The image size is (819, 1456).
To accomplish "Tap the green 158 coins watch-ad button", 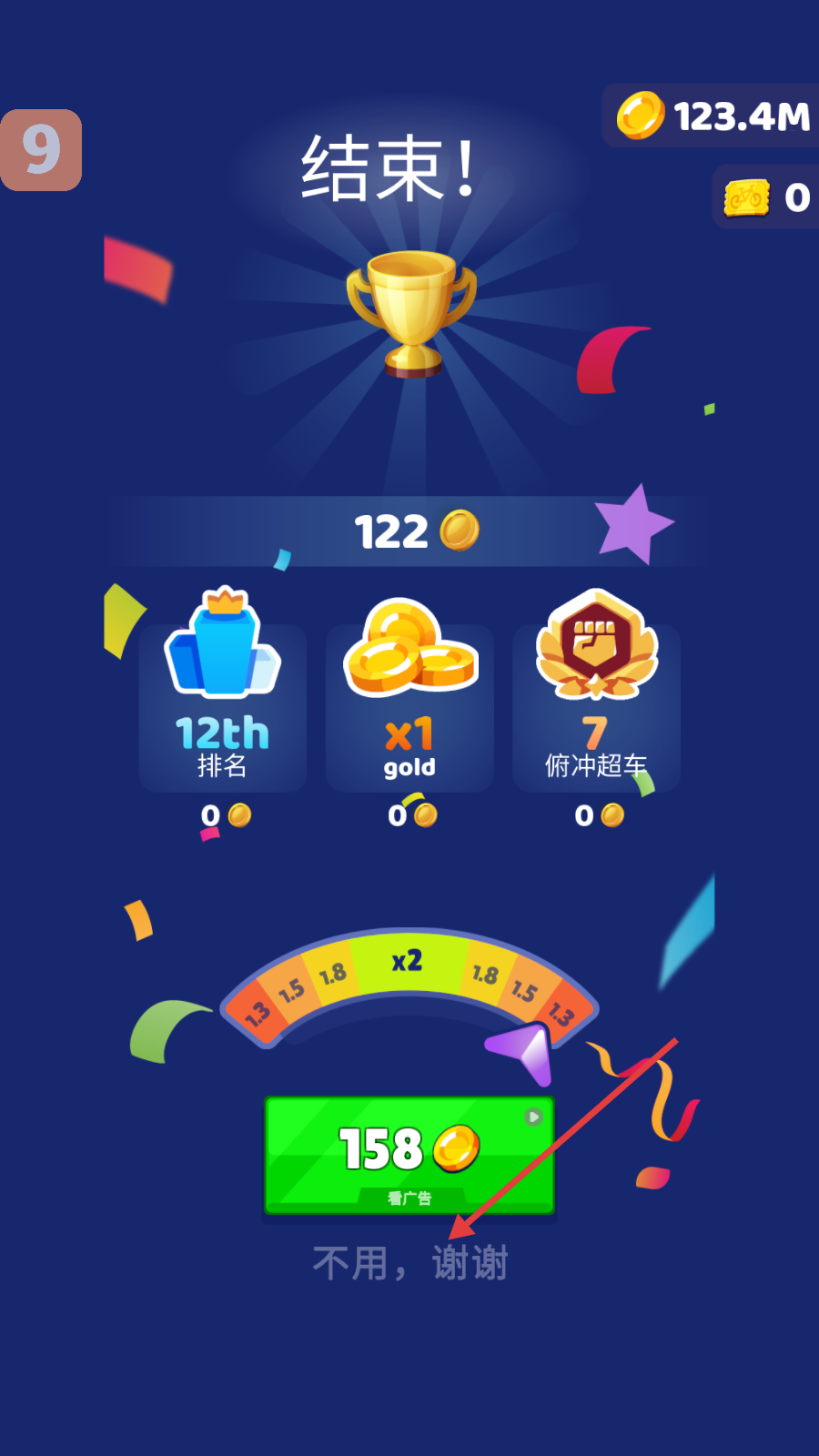I will click(x=409, y=1156).
